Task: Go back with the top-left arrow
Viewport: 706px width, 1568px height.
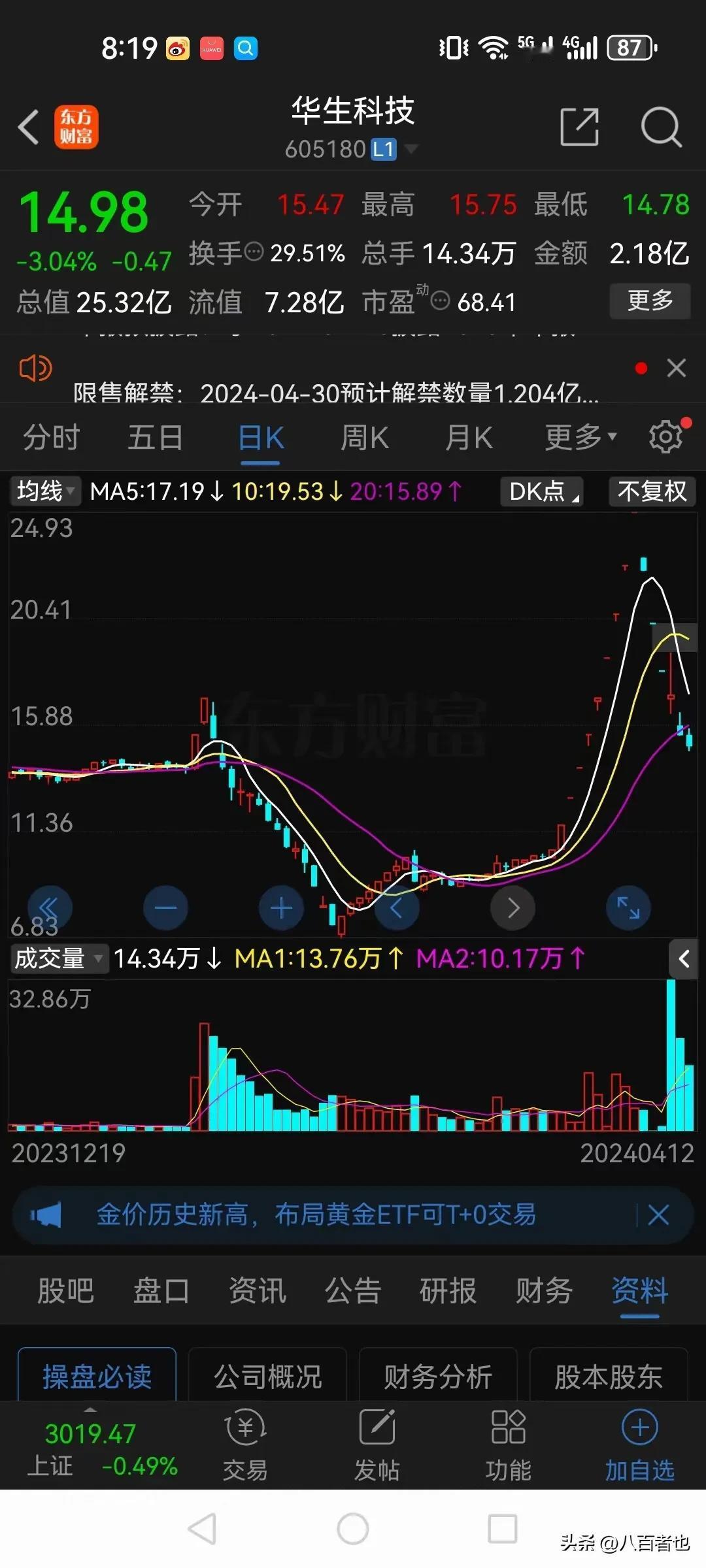Action: [x=29, y=126]
